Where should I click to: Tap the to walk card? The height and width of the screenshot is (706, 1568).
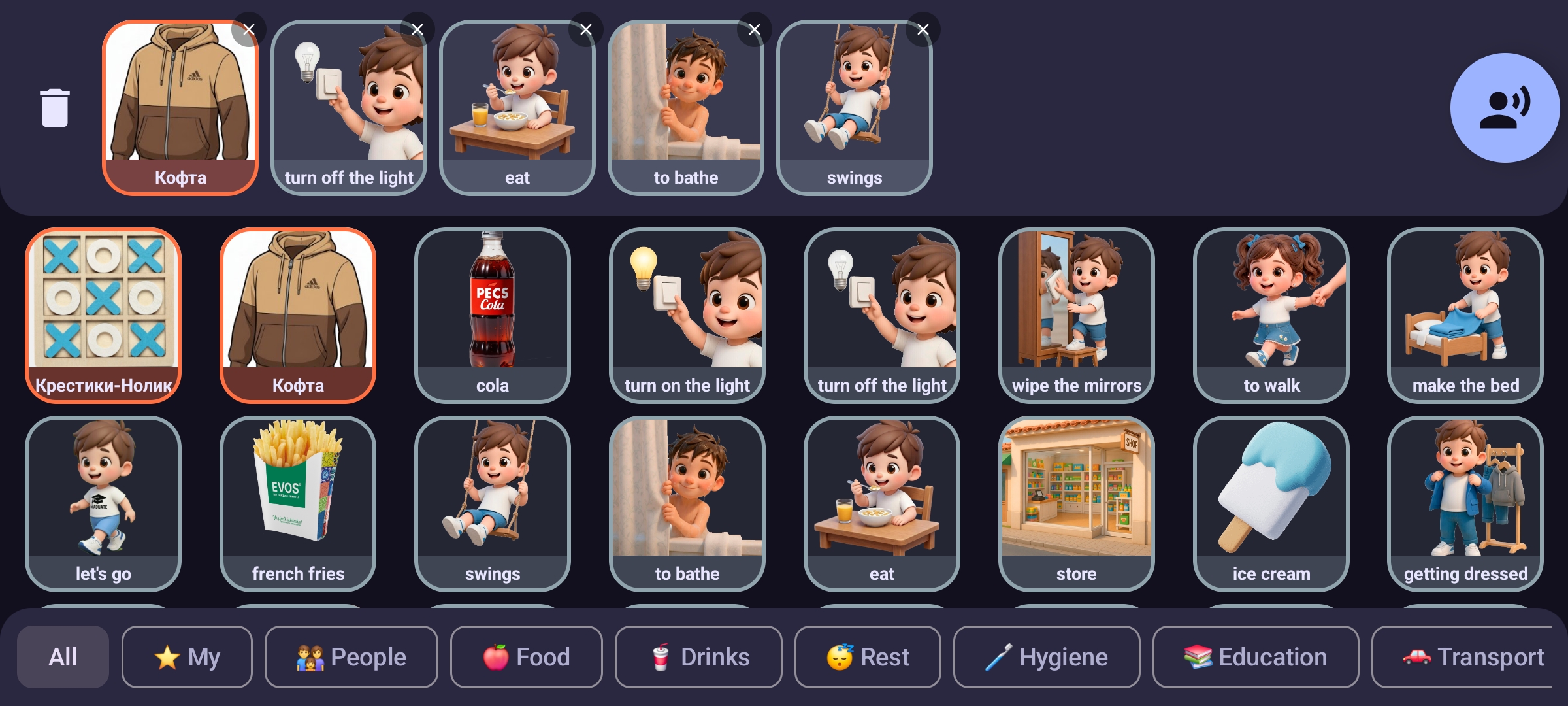point(1271,315)
